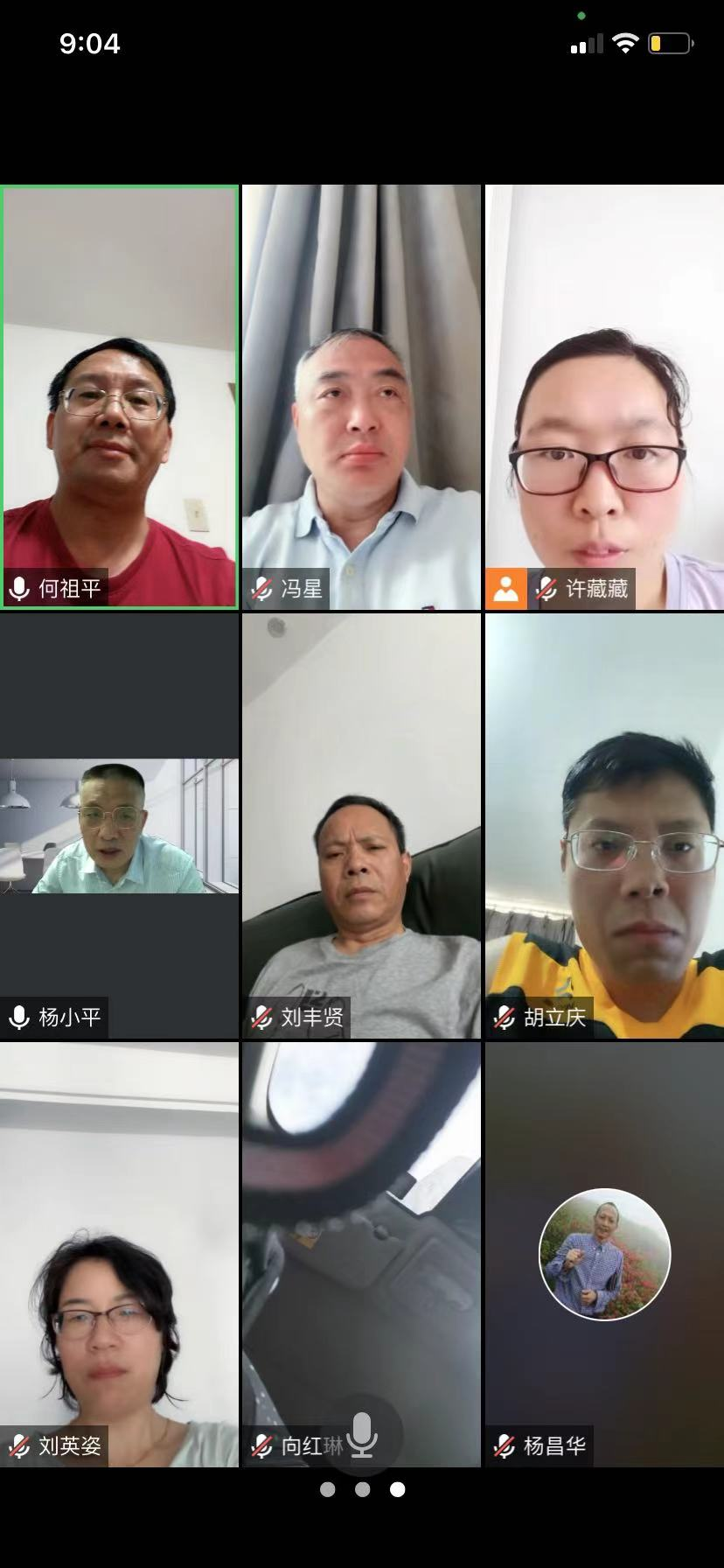724x1568 pixels.
Task: Tap the page indicator dots
Action: click(362, 1489)
